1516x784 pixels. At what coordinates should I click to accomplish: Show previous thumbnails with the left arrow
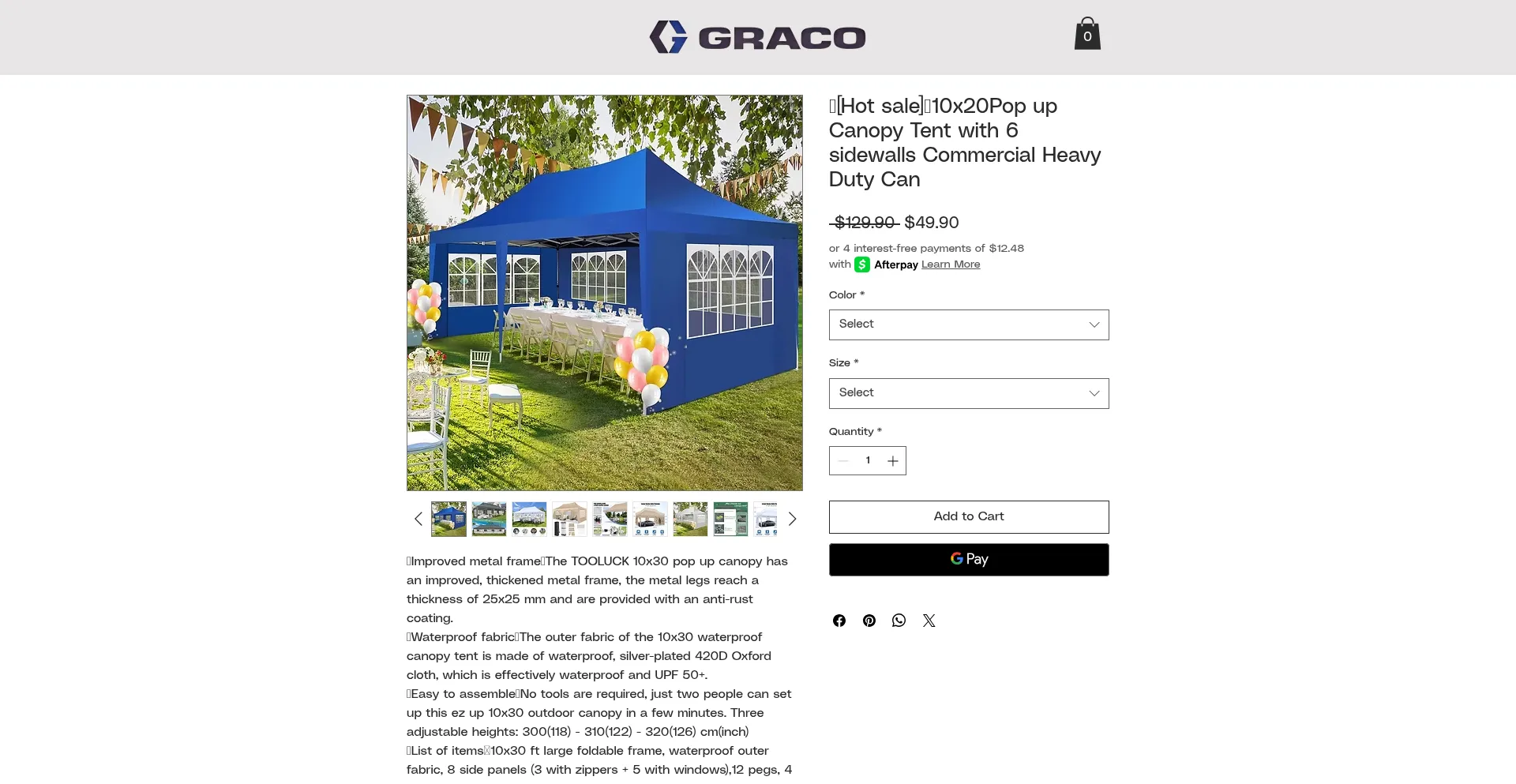(418, 519)
